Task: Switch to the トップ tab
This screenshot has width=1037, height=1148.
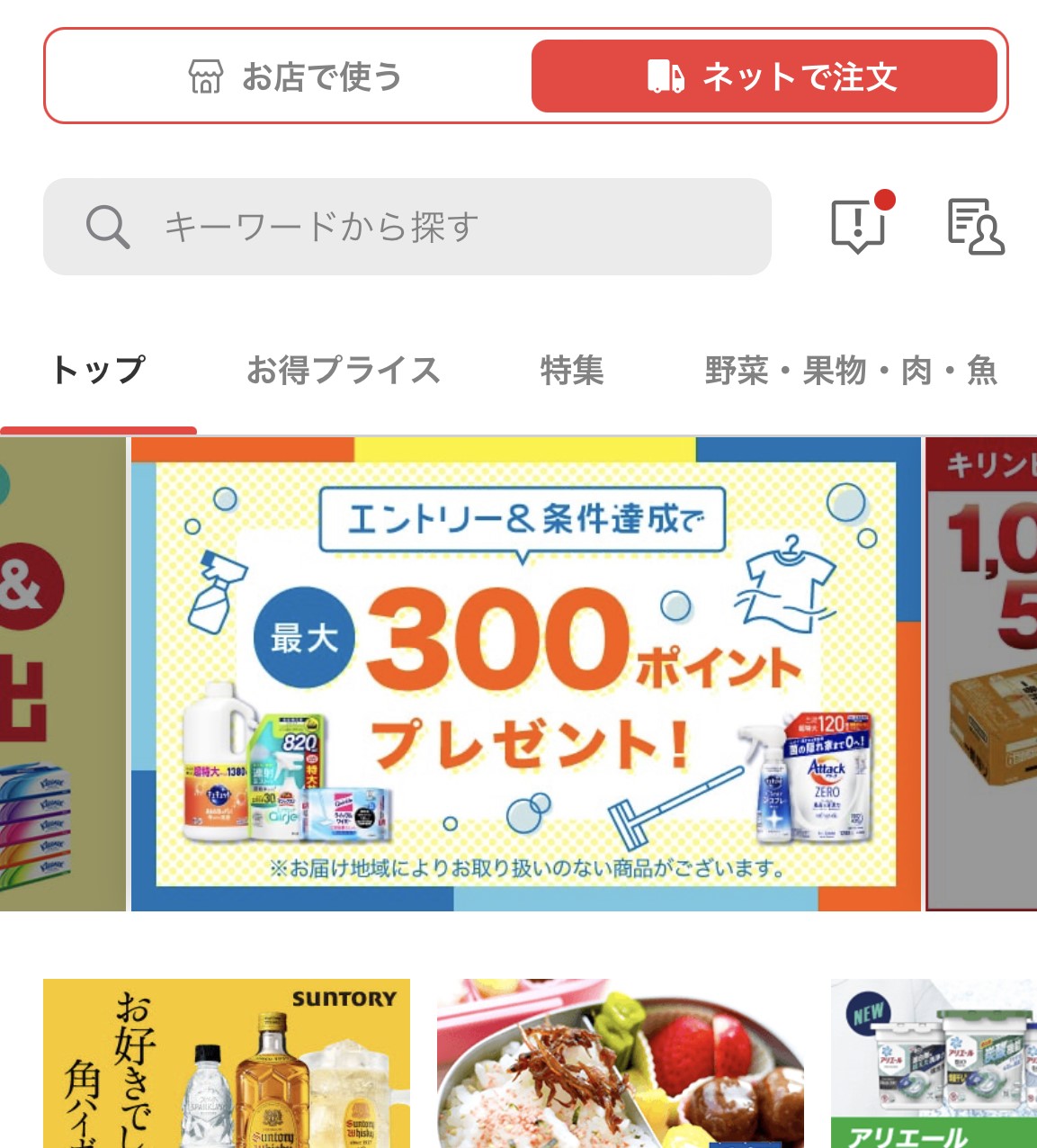Action: coord(98,371)
